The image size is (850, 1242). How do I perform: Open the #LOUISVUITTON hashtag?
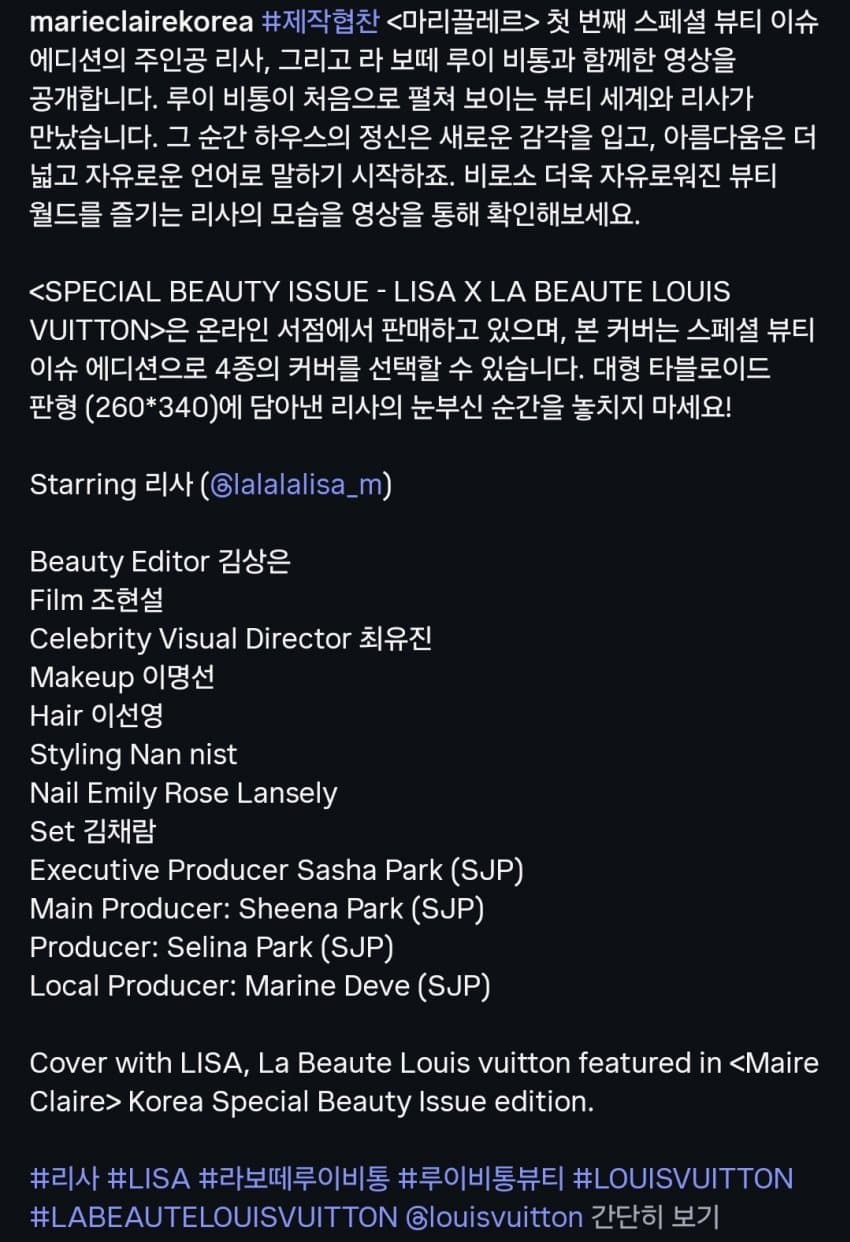pos(683,1178)
